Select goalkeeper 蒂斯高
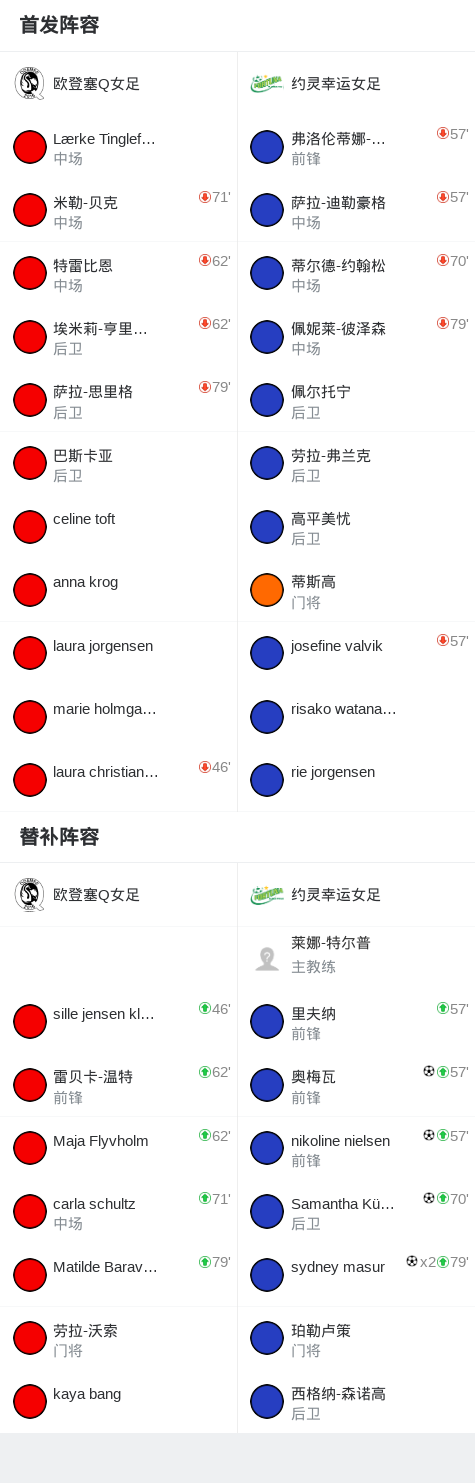The width and height of the screenshot is (475, 1483). tap(356, 589)
